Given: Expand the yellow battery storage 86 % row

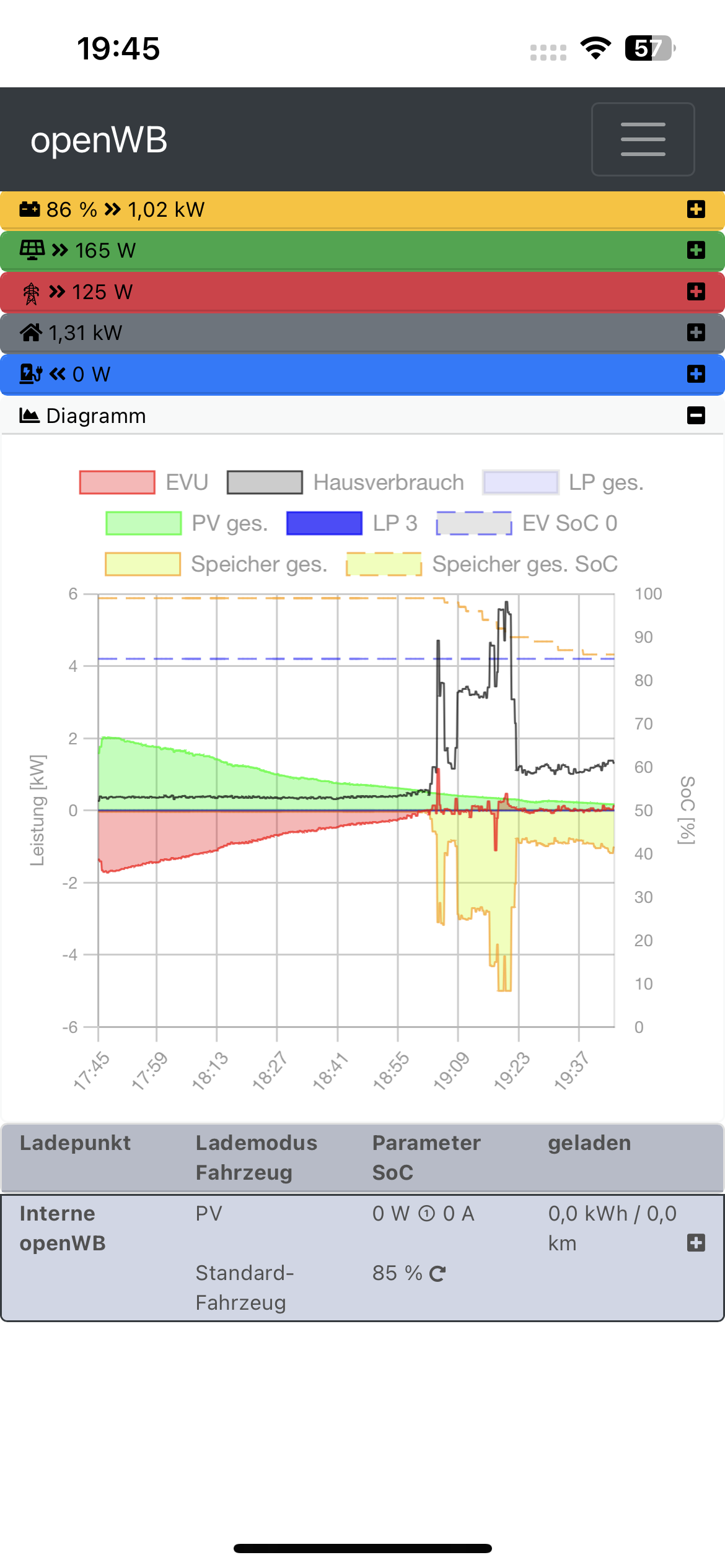Looking at the screenshot, I should click(x=696, y=209).
